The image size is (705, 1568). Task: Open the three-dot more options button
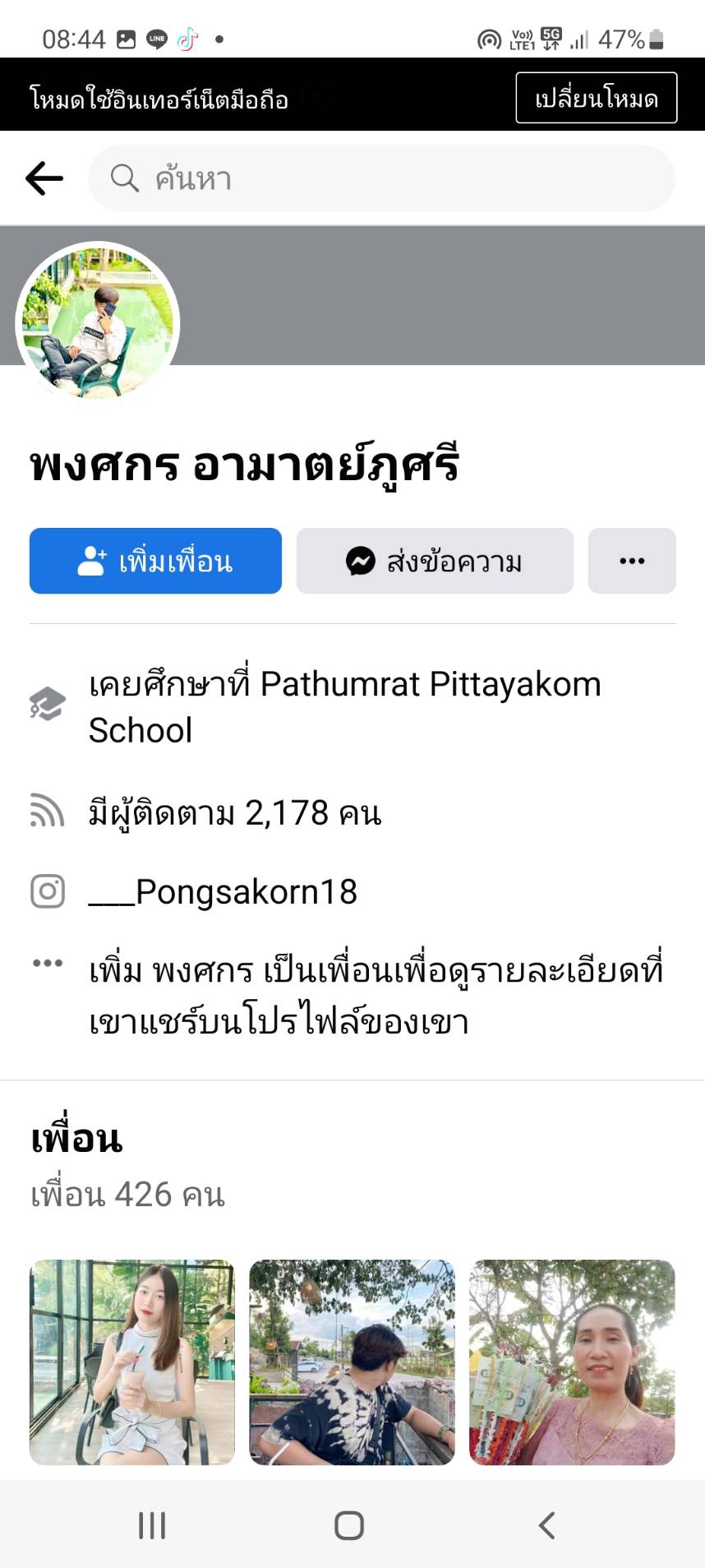632,561
